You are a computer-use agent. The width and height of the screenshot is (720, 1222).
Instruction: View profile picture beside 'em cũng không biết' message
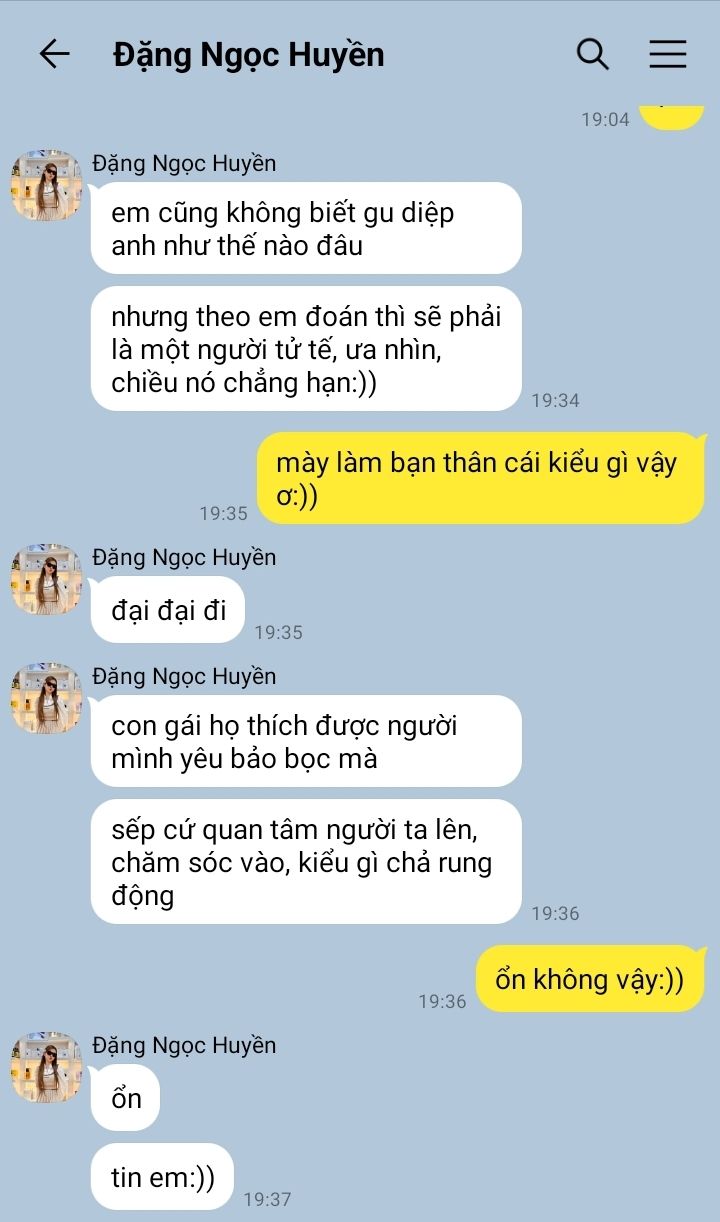point(46,186)
